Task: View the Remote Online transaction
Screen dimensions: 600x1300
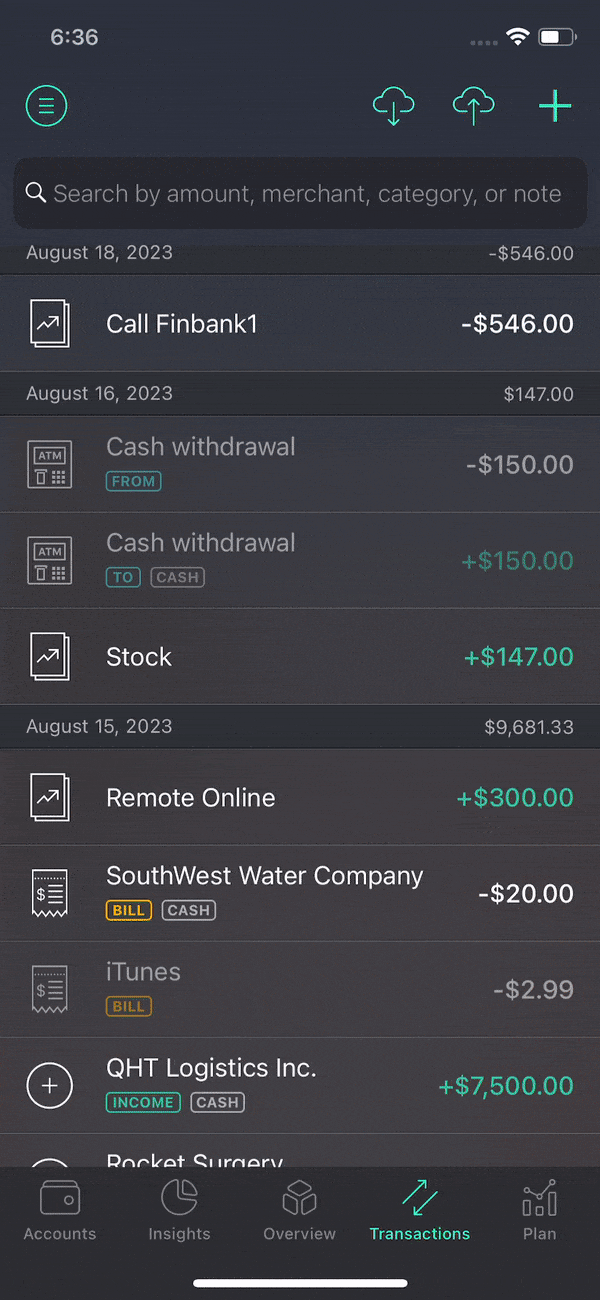Action: (300, 797)
